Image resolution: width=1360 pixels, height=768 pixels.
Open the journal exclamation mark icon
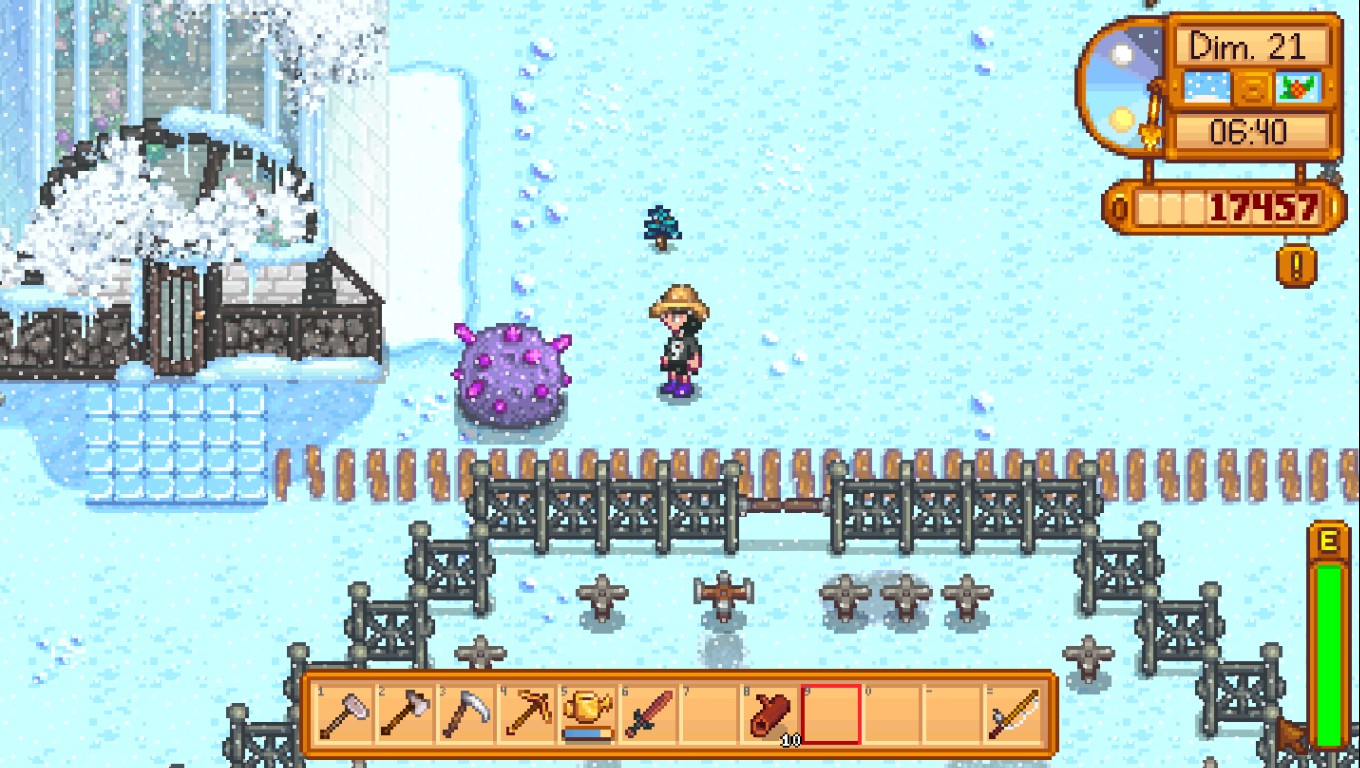click(x=1296, y=267)
